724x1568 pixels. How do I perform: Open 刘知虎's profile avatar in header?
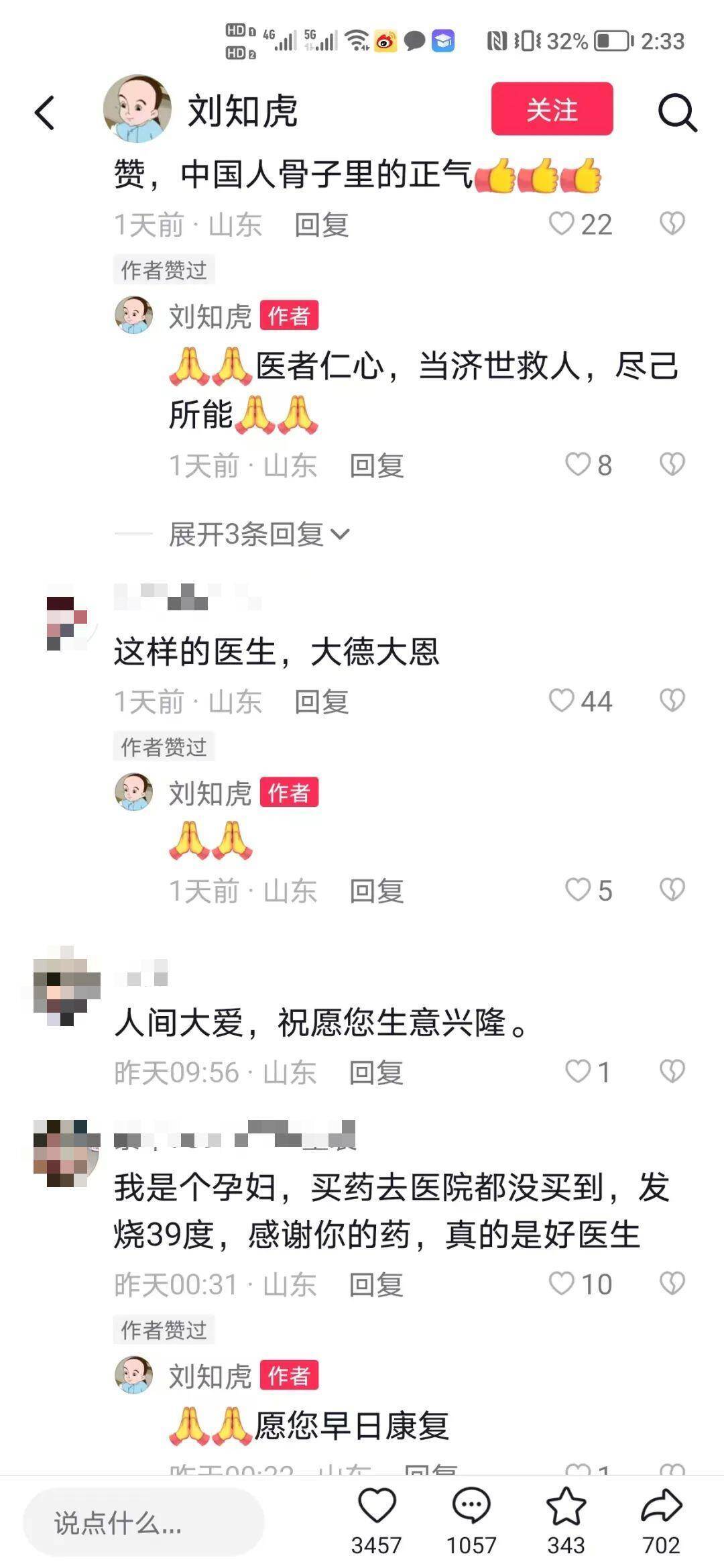[x=137, y=109]
